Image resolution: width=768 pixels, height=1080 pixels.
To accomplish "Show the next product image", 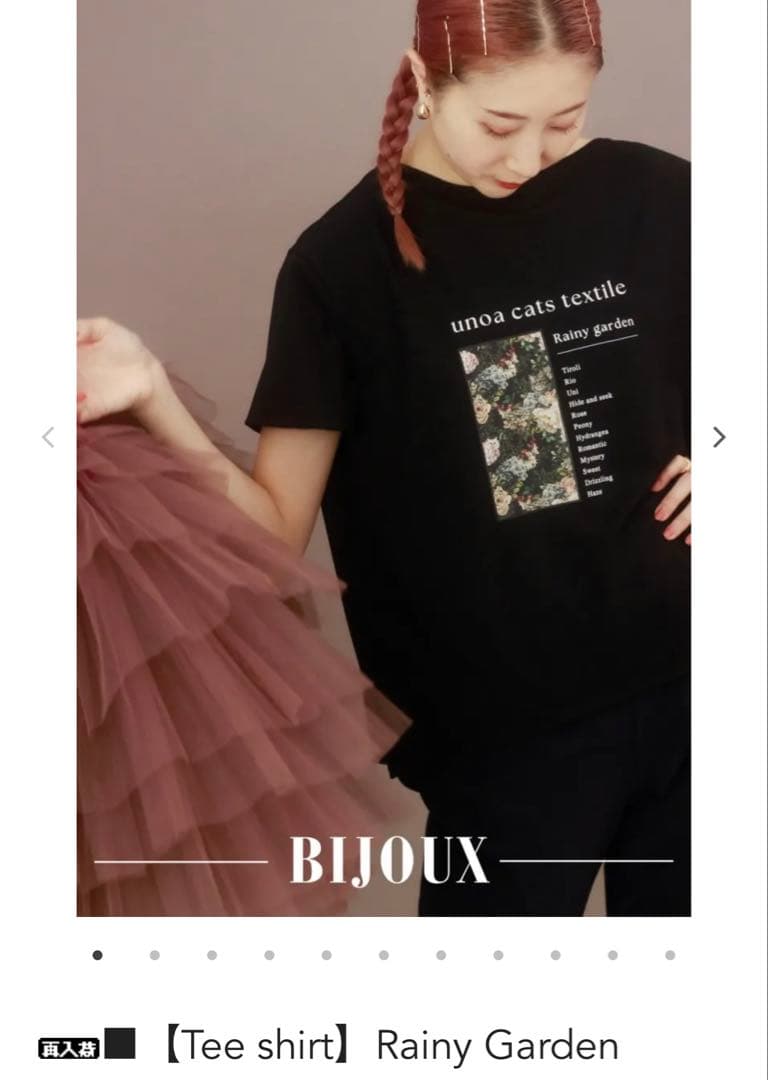I will pyautogui.click(x=718, y=437).
